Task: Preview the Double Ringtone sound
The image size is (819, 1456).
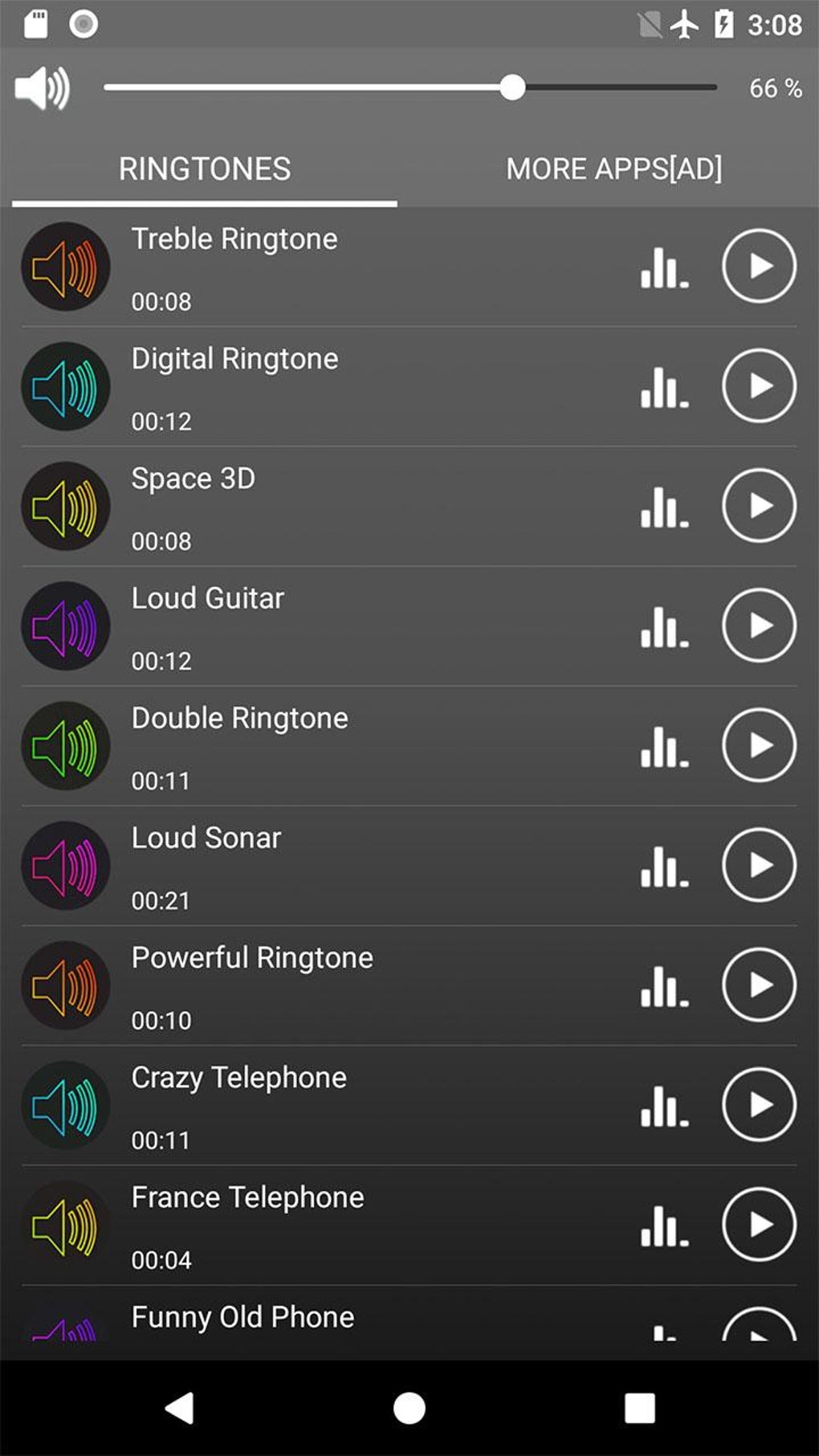Action: (759, 744)
